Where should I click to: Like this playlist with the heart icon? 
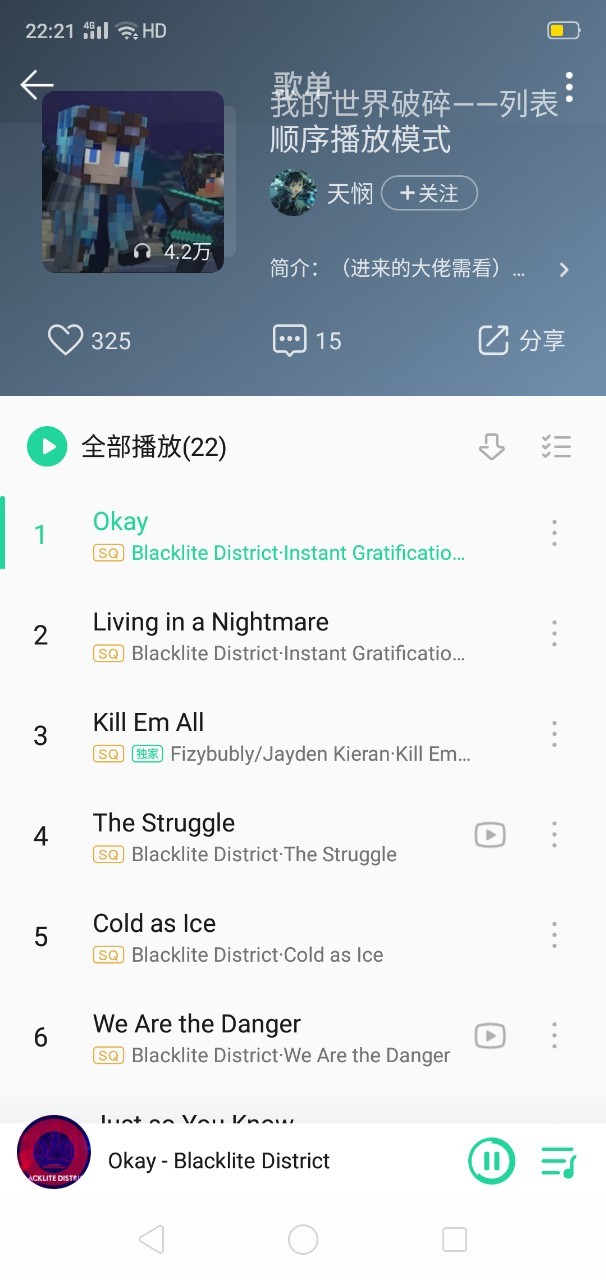[x=66, y=340]
